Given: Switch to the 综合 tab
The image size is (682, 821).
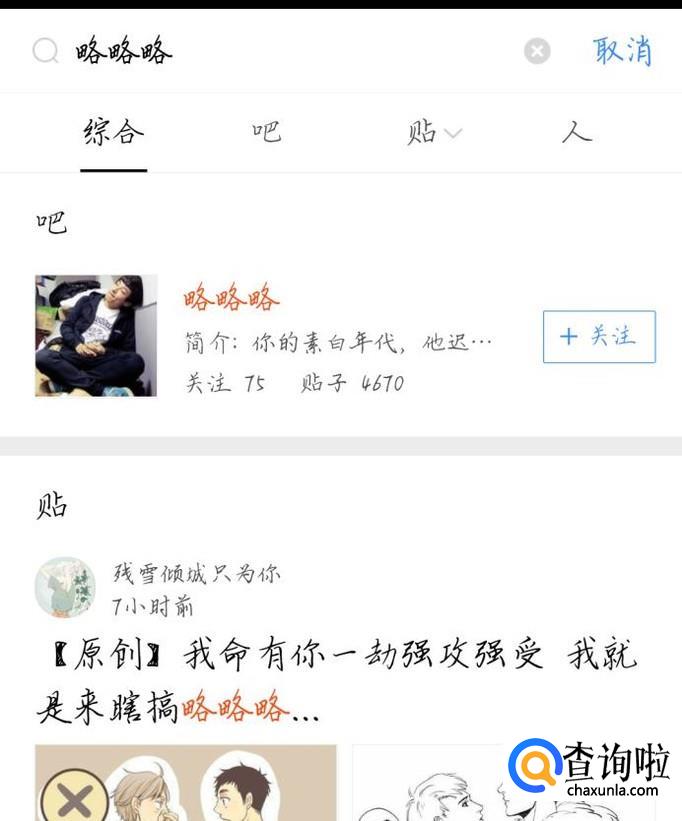Looking at the screenshot, I should point(114,133).
